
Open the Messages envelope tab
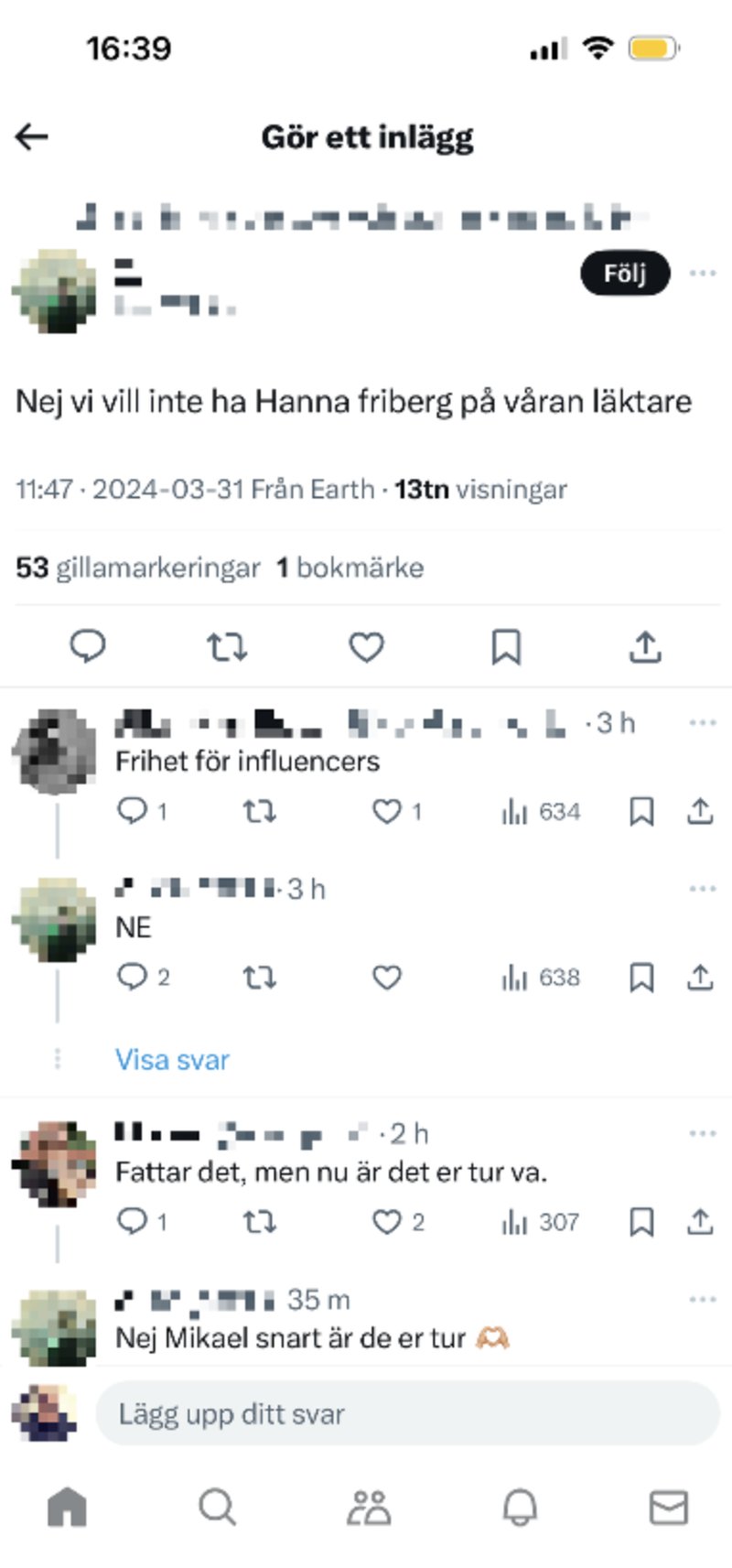click(x=668, y=1507)
